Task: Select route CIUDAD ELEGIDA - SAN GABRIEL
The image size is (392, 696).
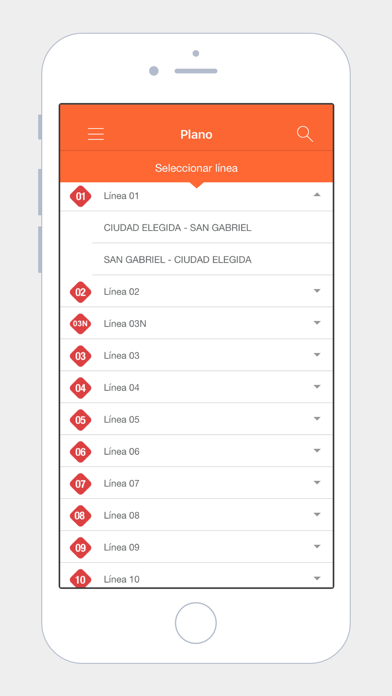Action: click(212, 228)
